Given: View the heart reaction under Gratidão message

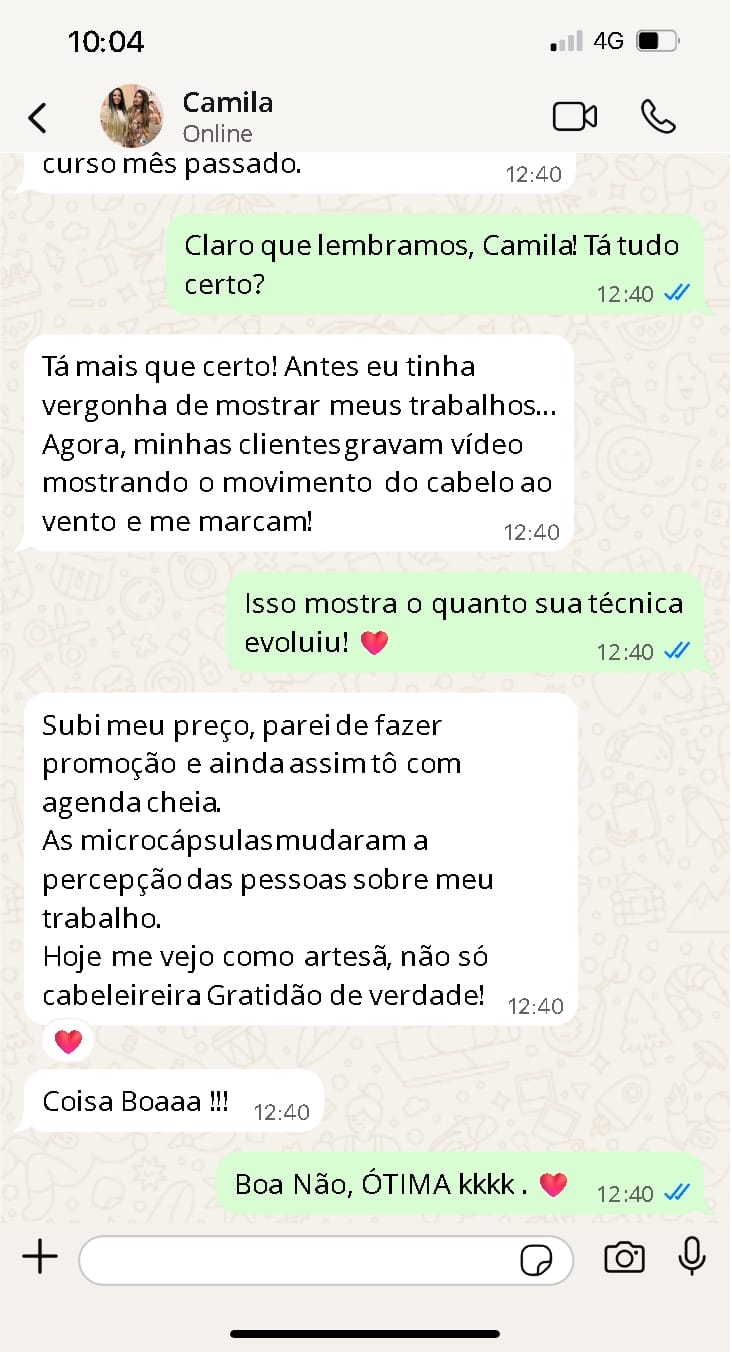Looking at the screenshot, I should 68,1042.
